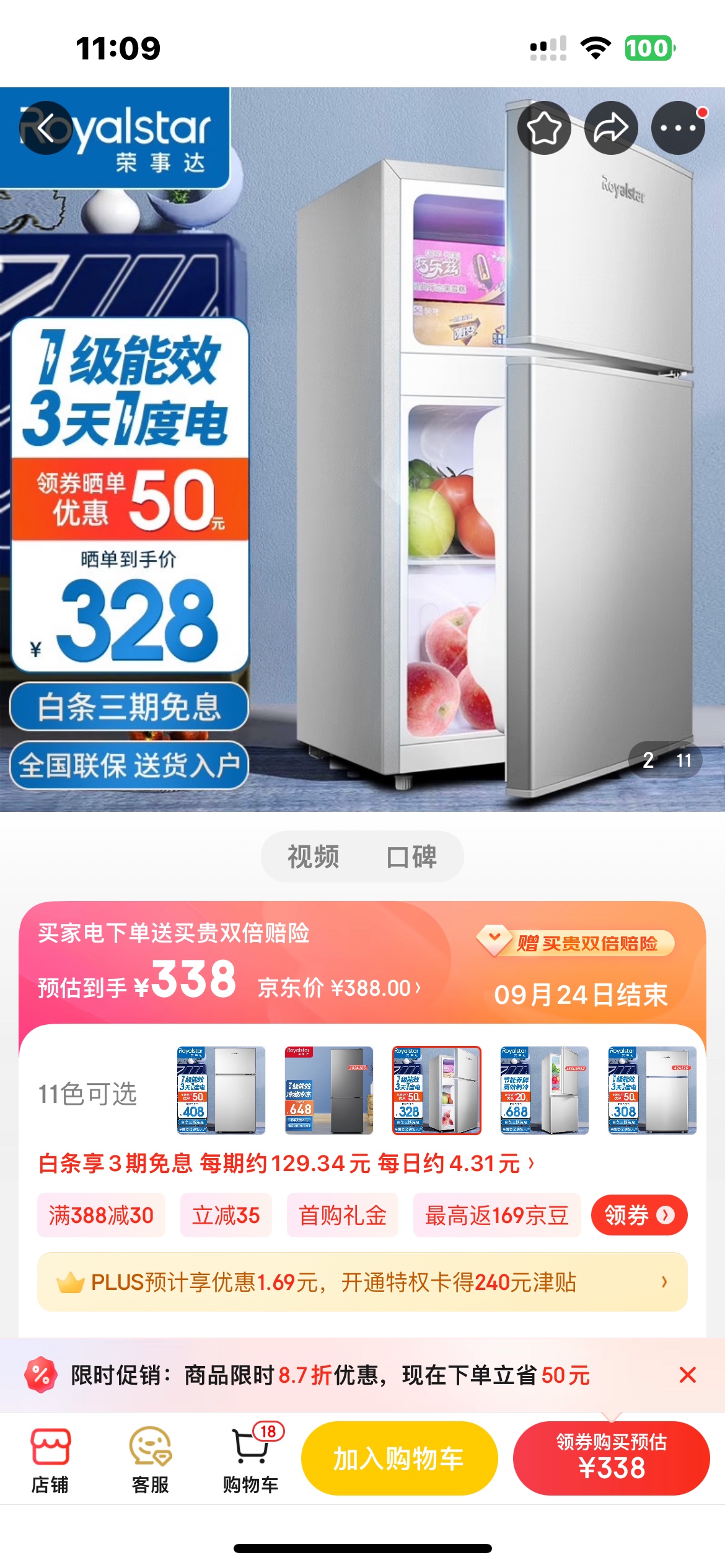Viewport: 725px width, 1568px height.
Task: Select the ¥408 fridge variant
Action: pos(221,1090)
